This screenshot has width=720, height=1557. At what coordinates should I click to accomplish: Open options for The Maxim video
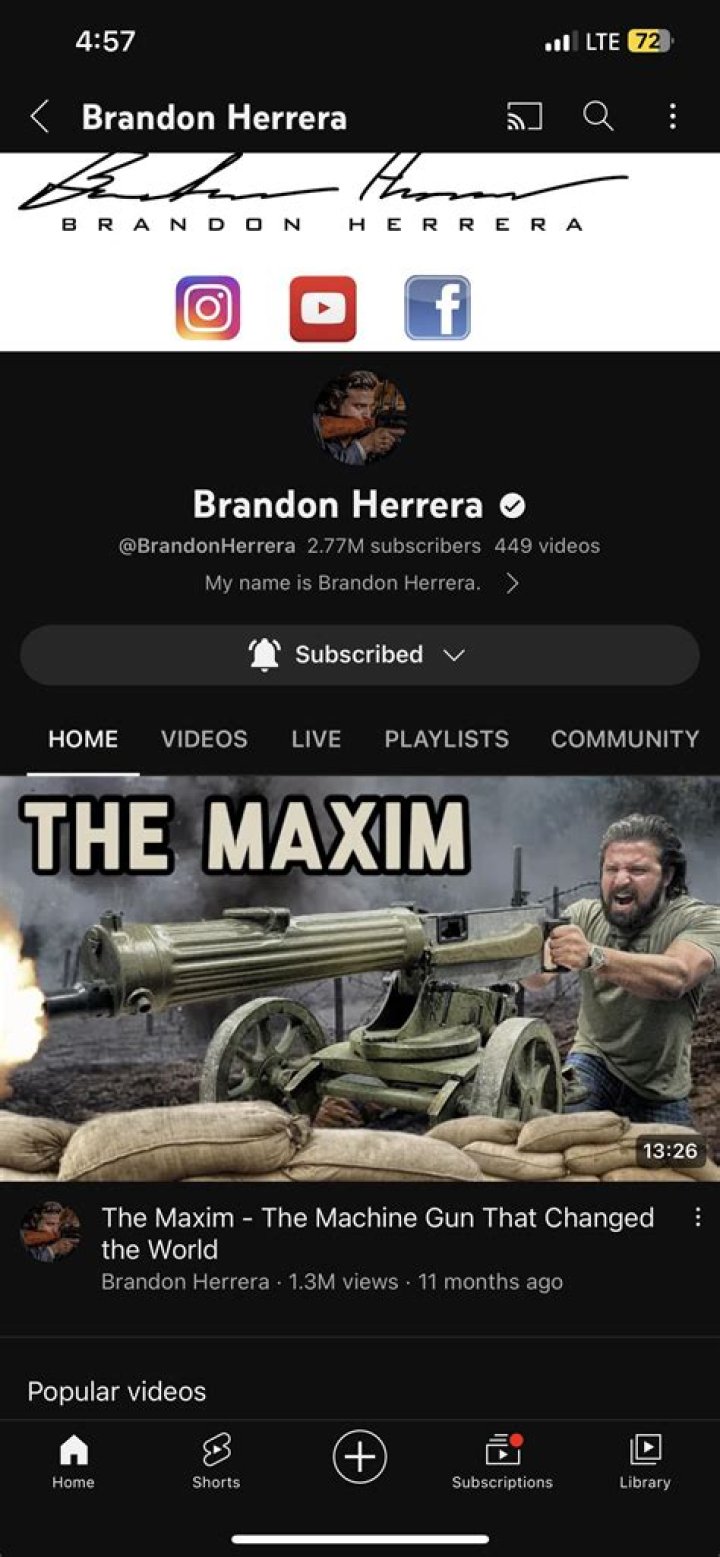pyautogui.click(x=697, y=1218)
